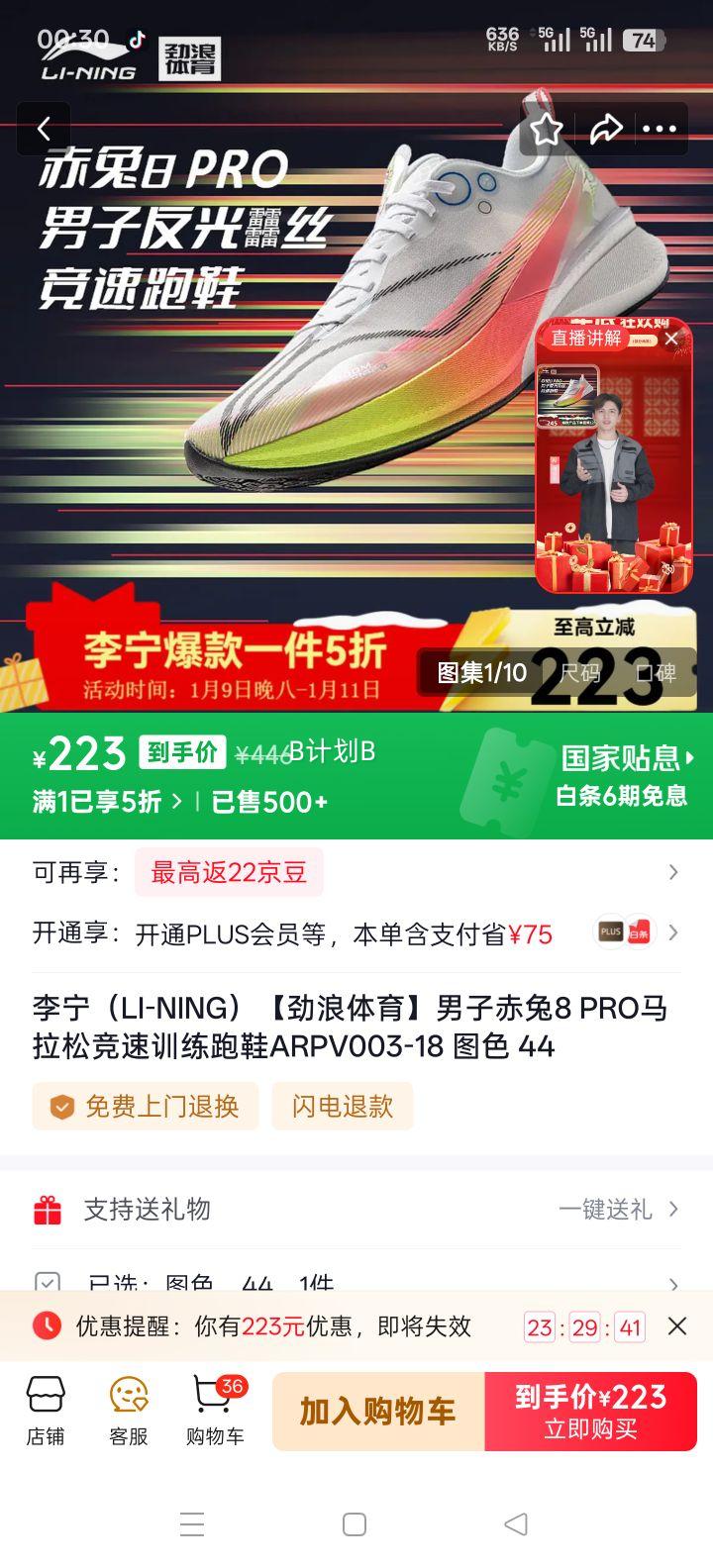Tap the 加入购物车 add-to-cart button
Viewport: 713px width, 1568px height.
point(377,1413)
